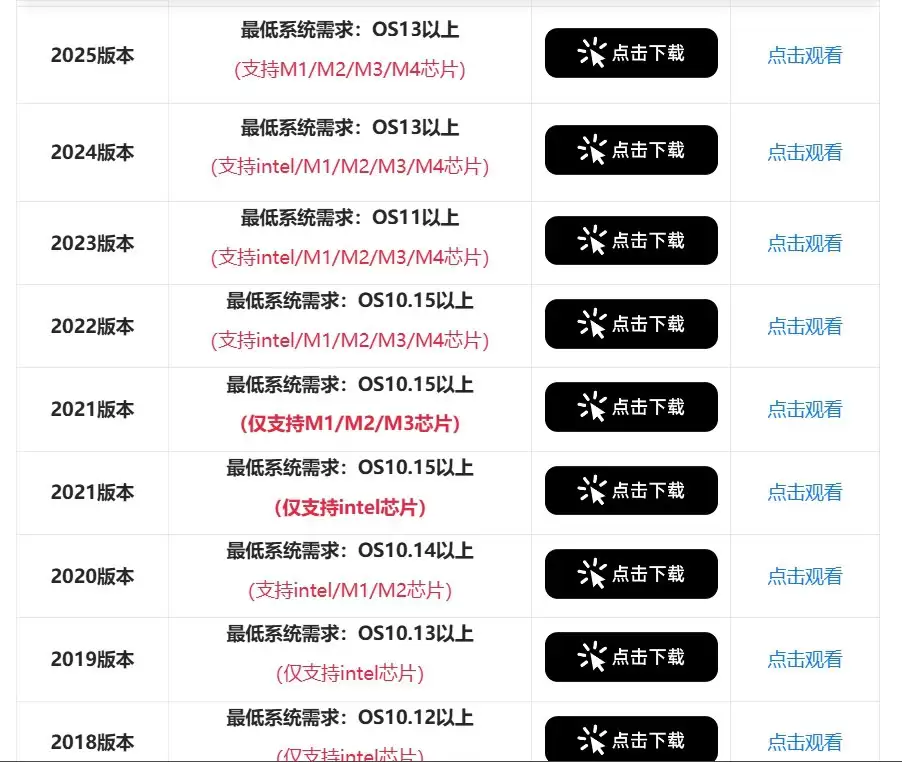Download the 2025版本 installer

(x=631, y=53)
